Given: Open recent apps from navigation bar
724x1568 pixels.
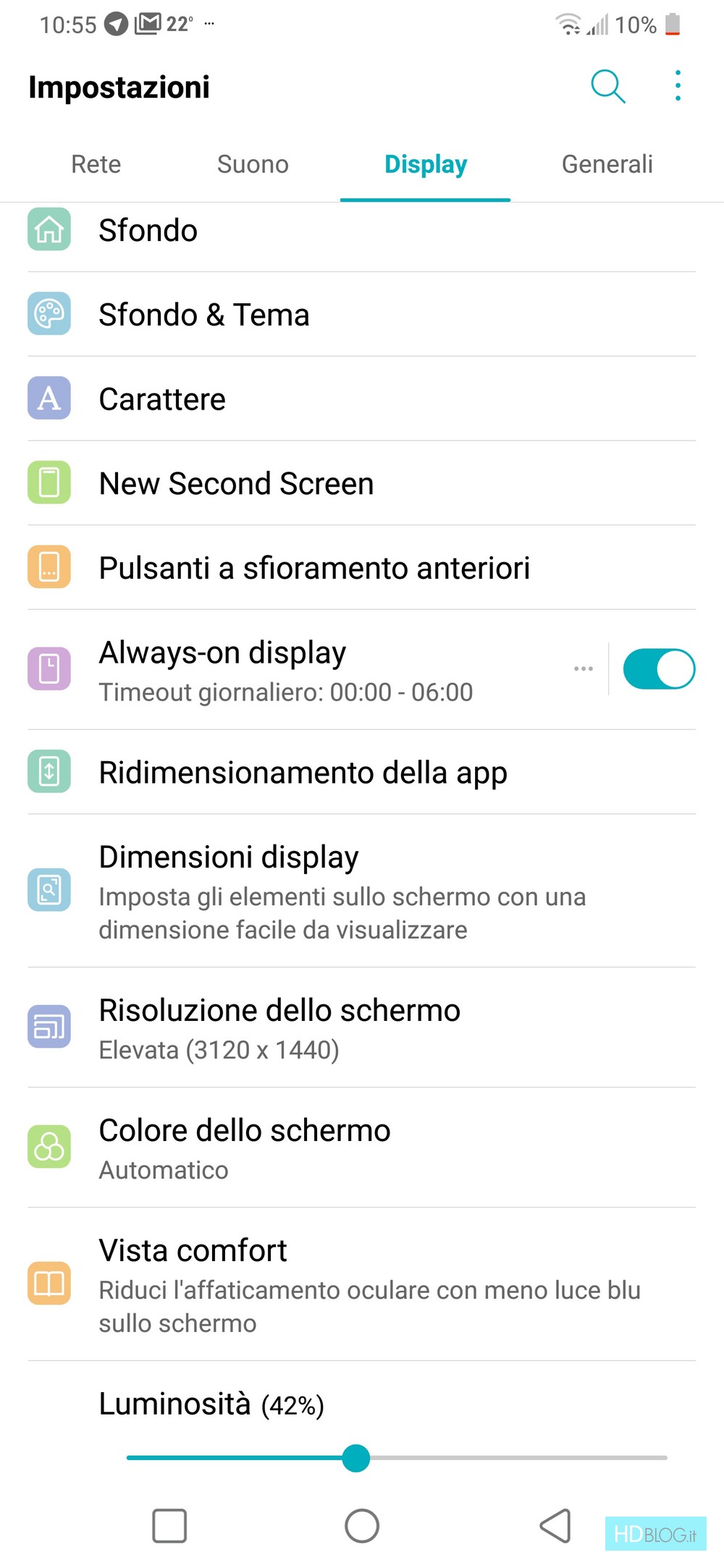Looking at the screenshot, I should pyautogui.click(x=169, y=1526).
